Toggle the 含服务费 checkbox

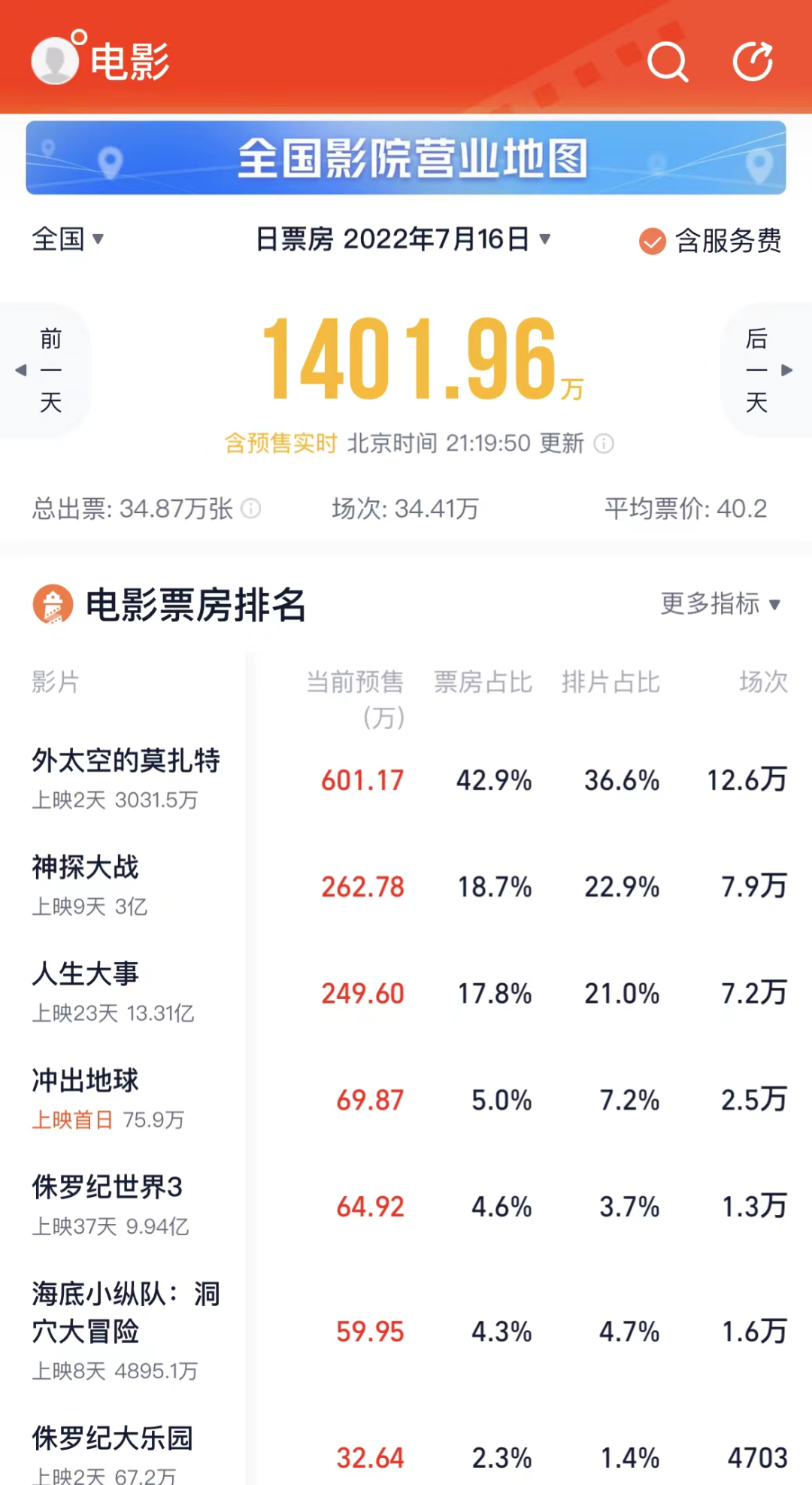(x=652, y=241)
